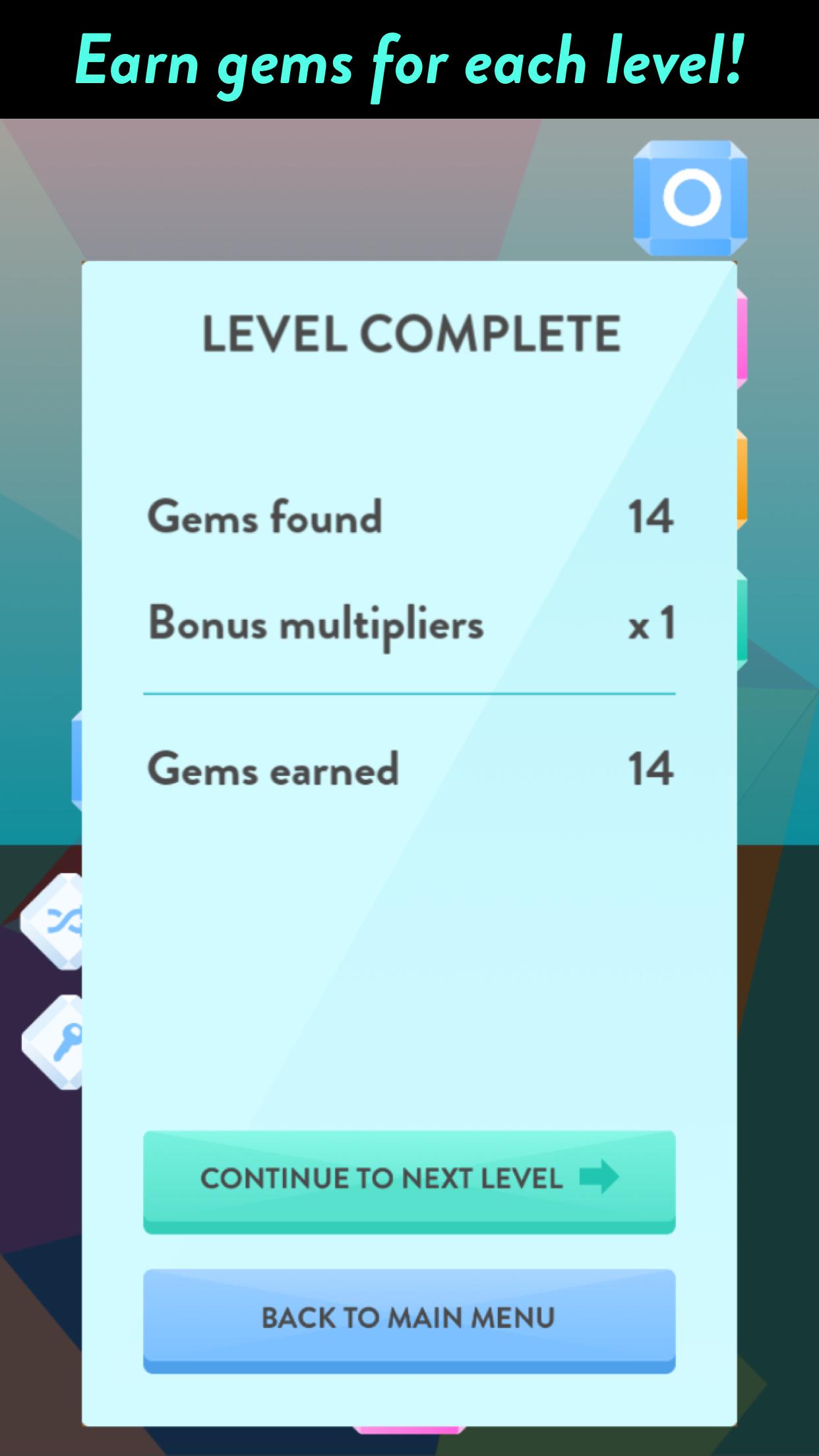819x1456 pixels.
Task: Click the Gems found count of 14
Action: point(650,518)
